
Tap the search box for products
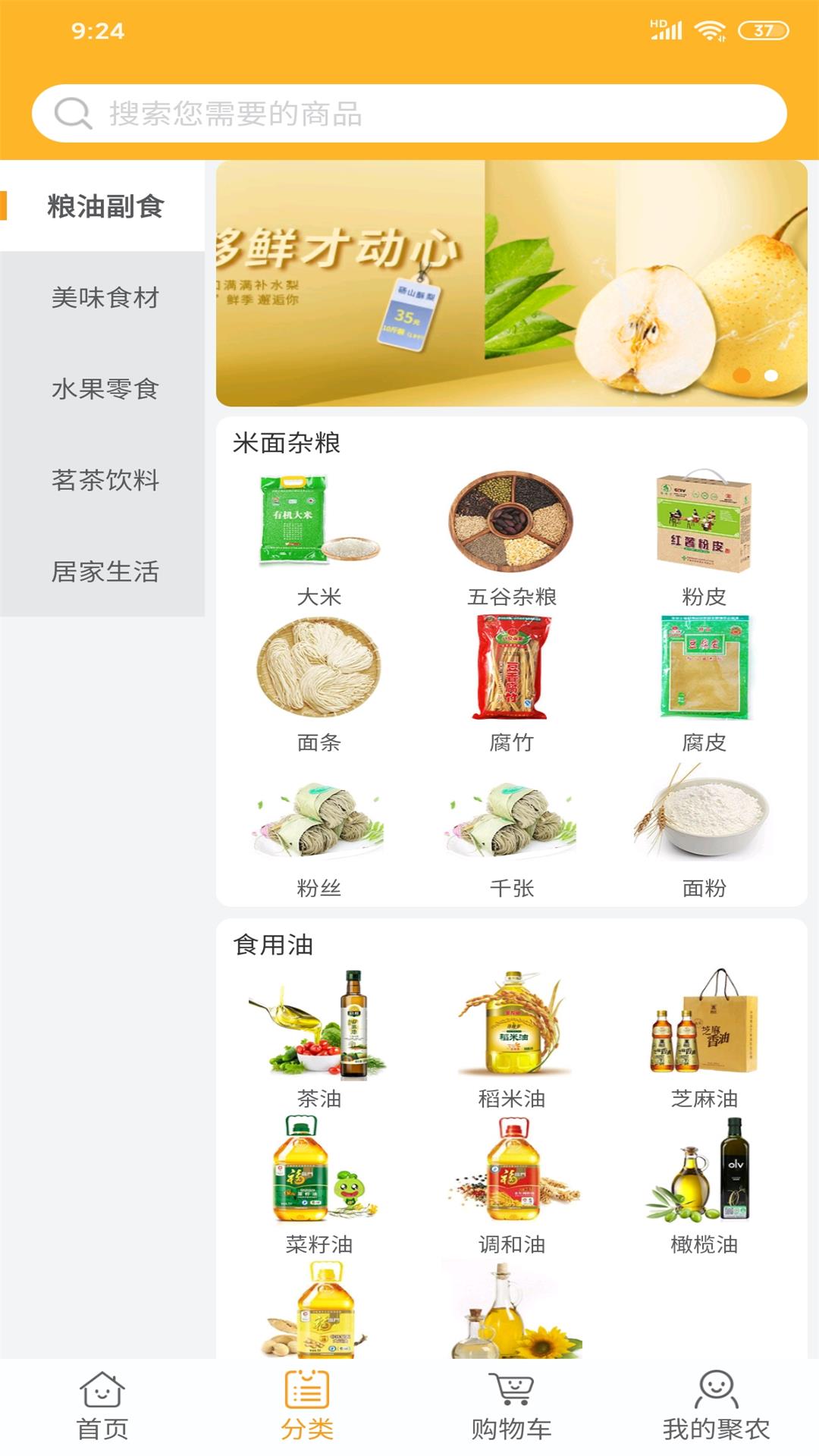(x=409, y=114)
